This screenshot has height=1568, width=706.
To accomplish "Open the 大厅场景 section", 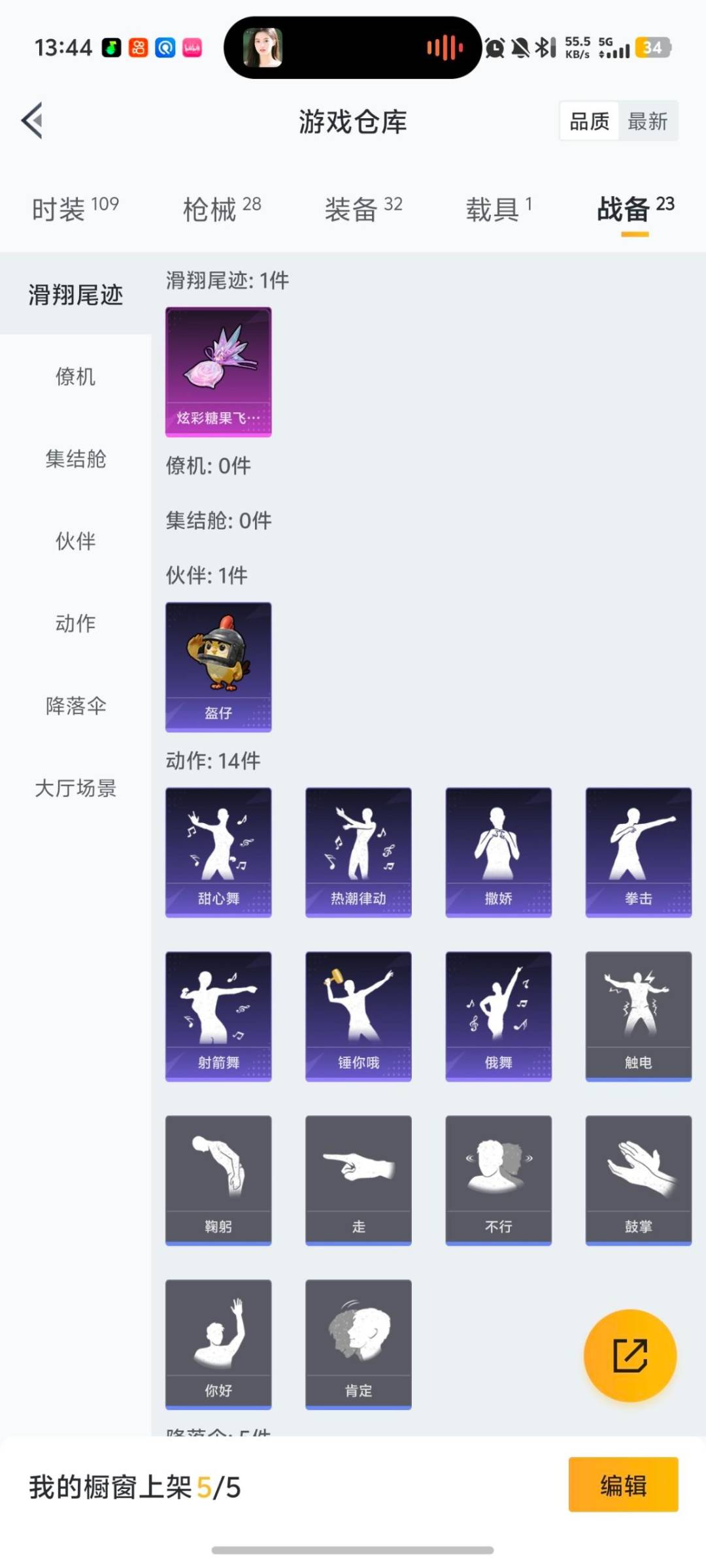I will click(x=75, y=789).
